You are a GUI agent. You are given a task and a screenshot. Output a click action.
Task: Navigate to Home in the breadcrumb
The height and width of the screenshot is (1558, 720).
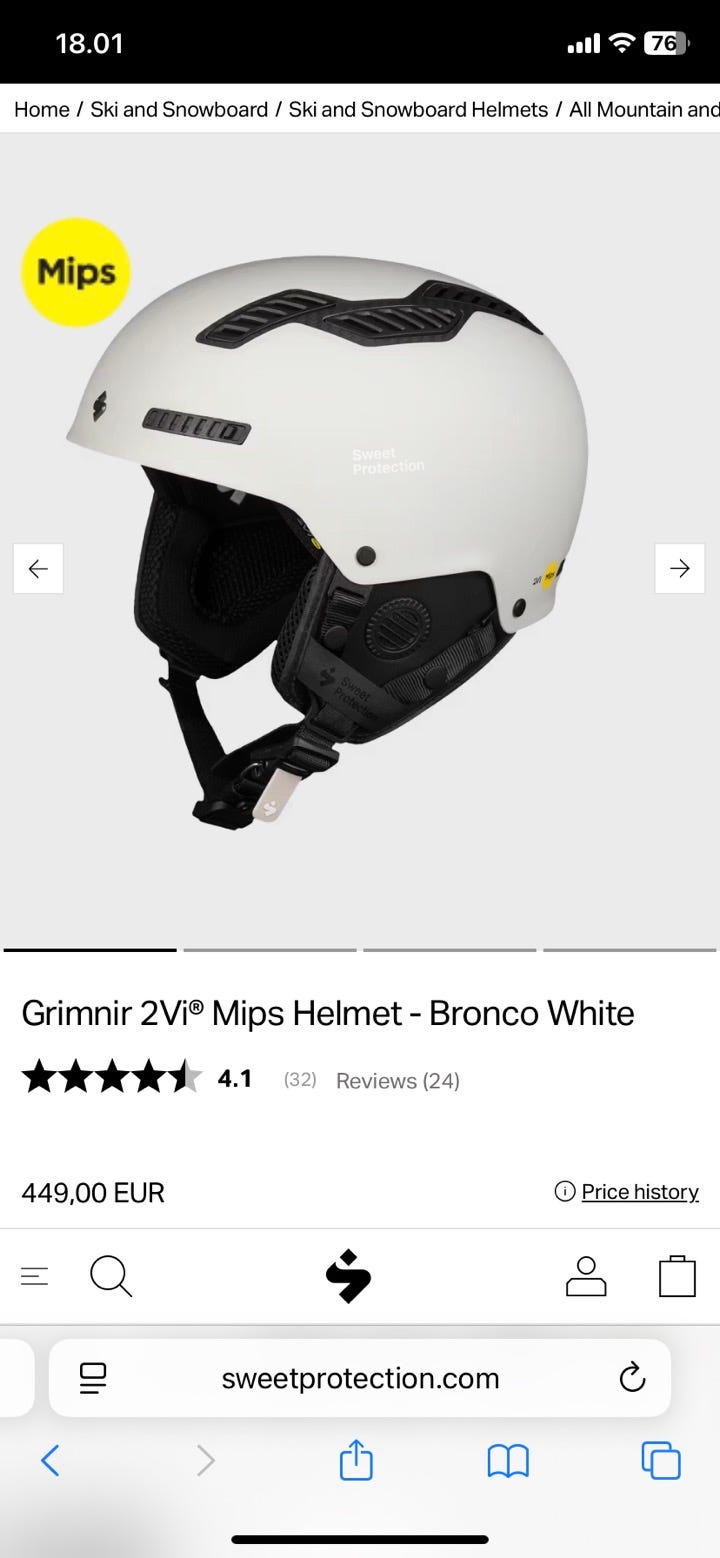point(40,109)
